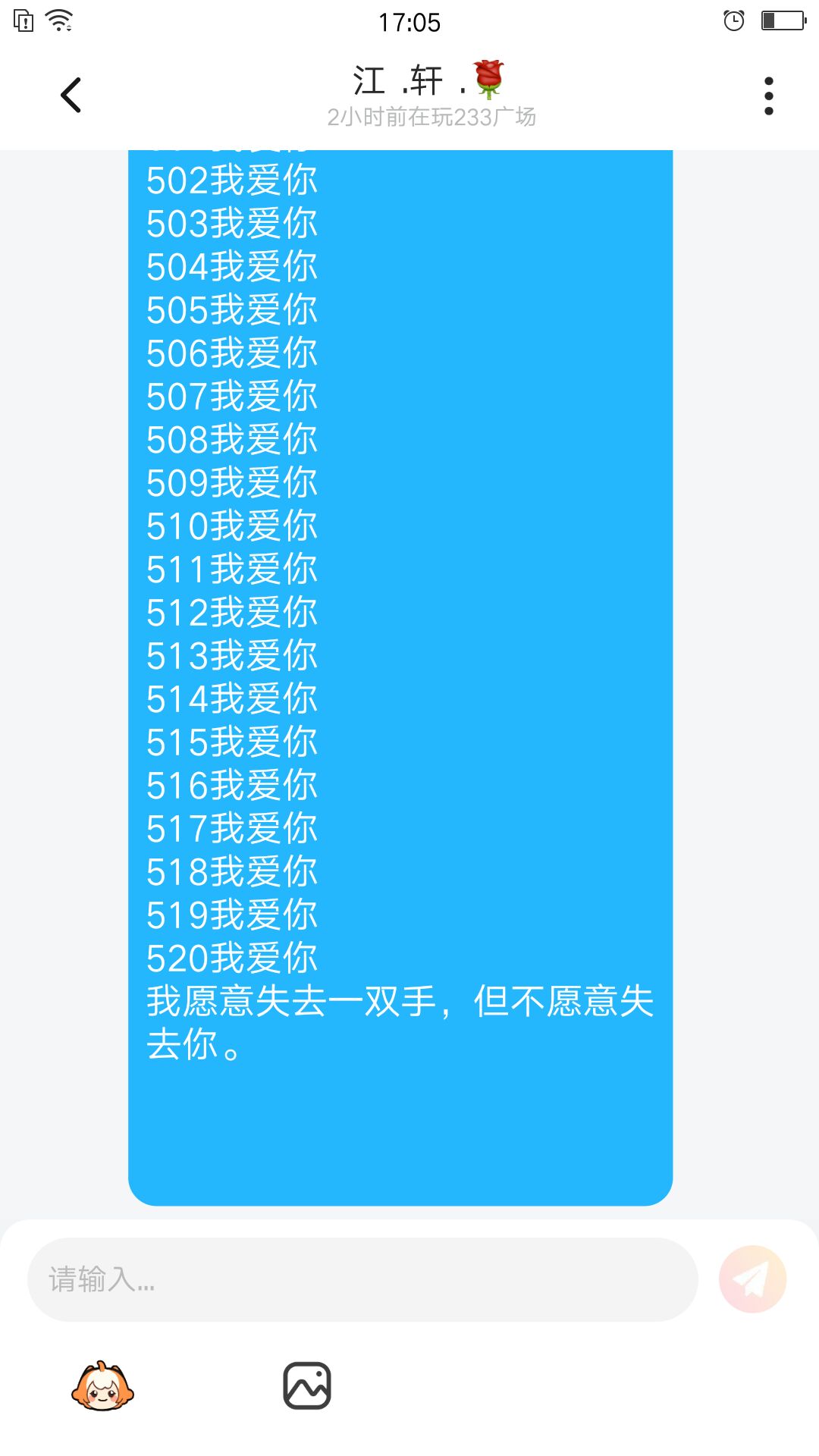Open the three-dot overflow menu

(x=768, y=96)
